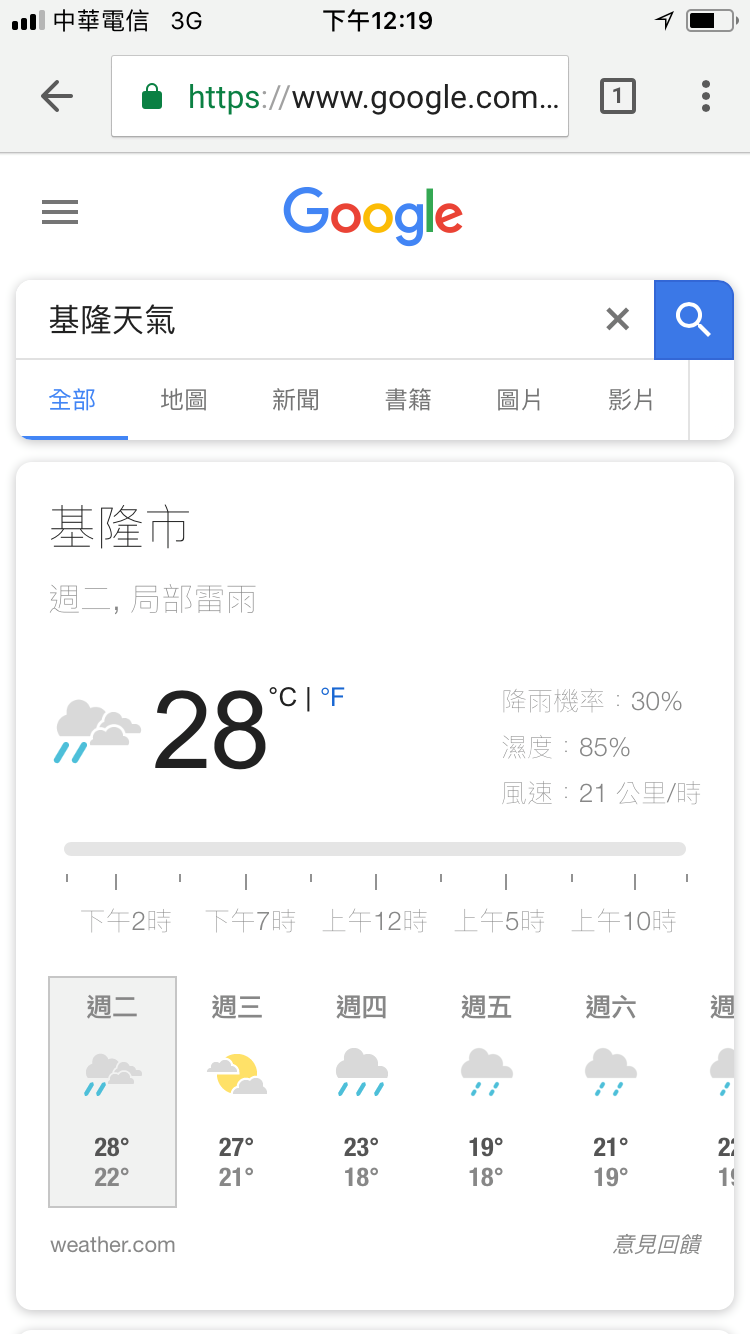The height and width of the screenshot is (1334, 750).
Task: Select the 週六 forecast day
Action: (611, 1092)
